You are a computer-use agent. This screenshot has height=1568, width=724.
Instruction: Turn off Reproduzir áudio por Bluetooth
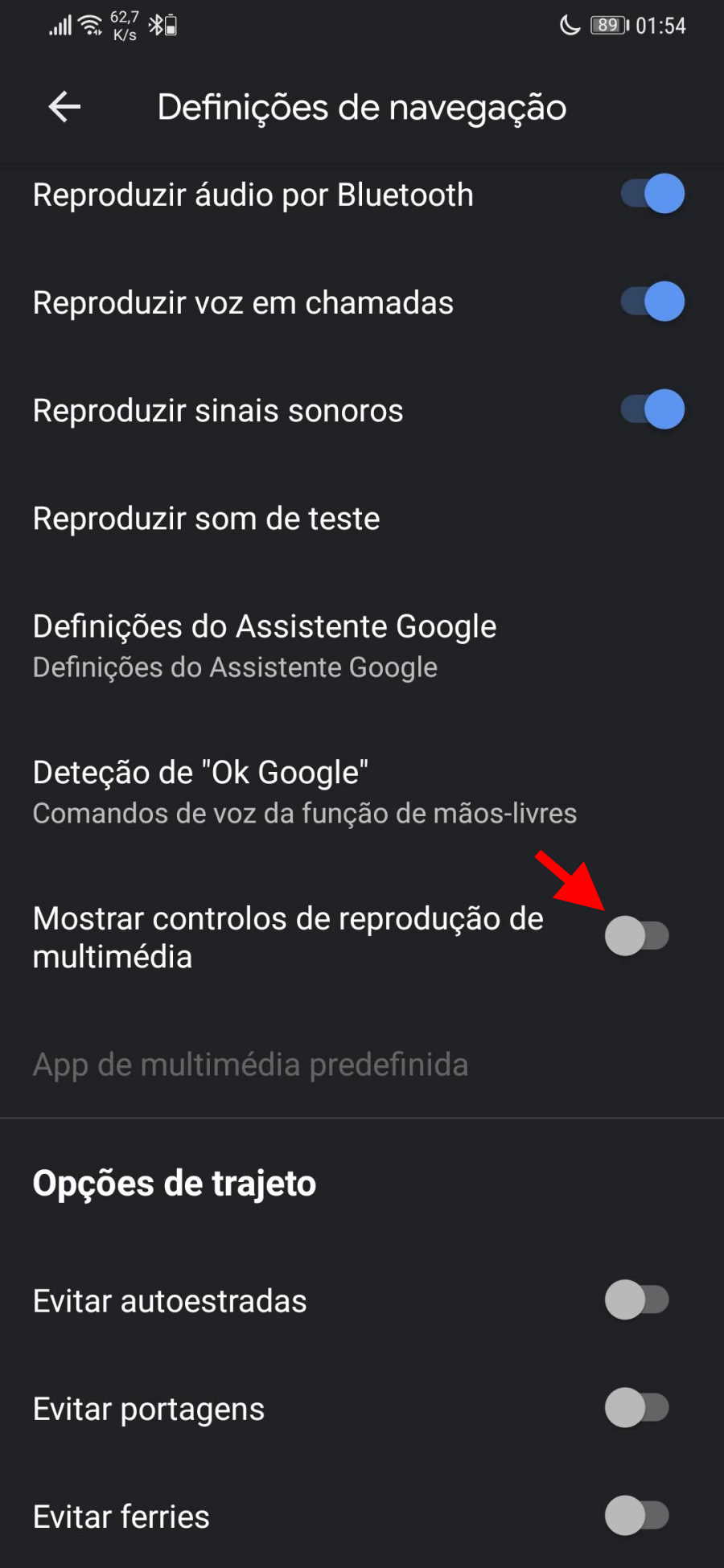click(652, 194)
